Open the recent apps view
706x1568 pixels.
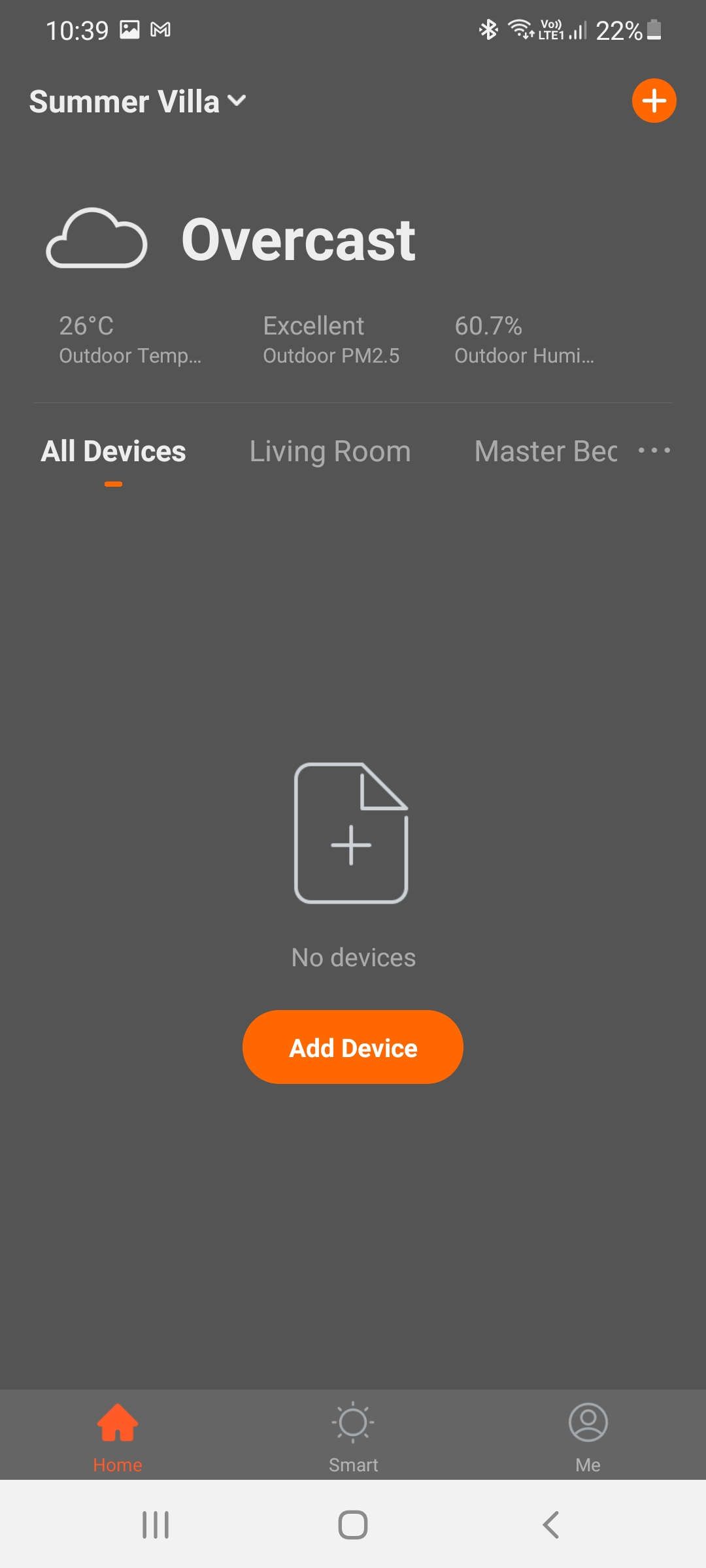coord(156,1525)
